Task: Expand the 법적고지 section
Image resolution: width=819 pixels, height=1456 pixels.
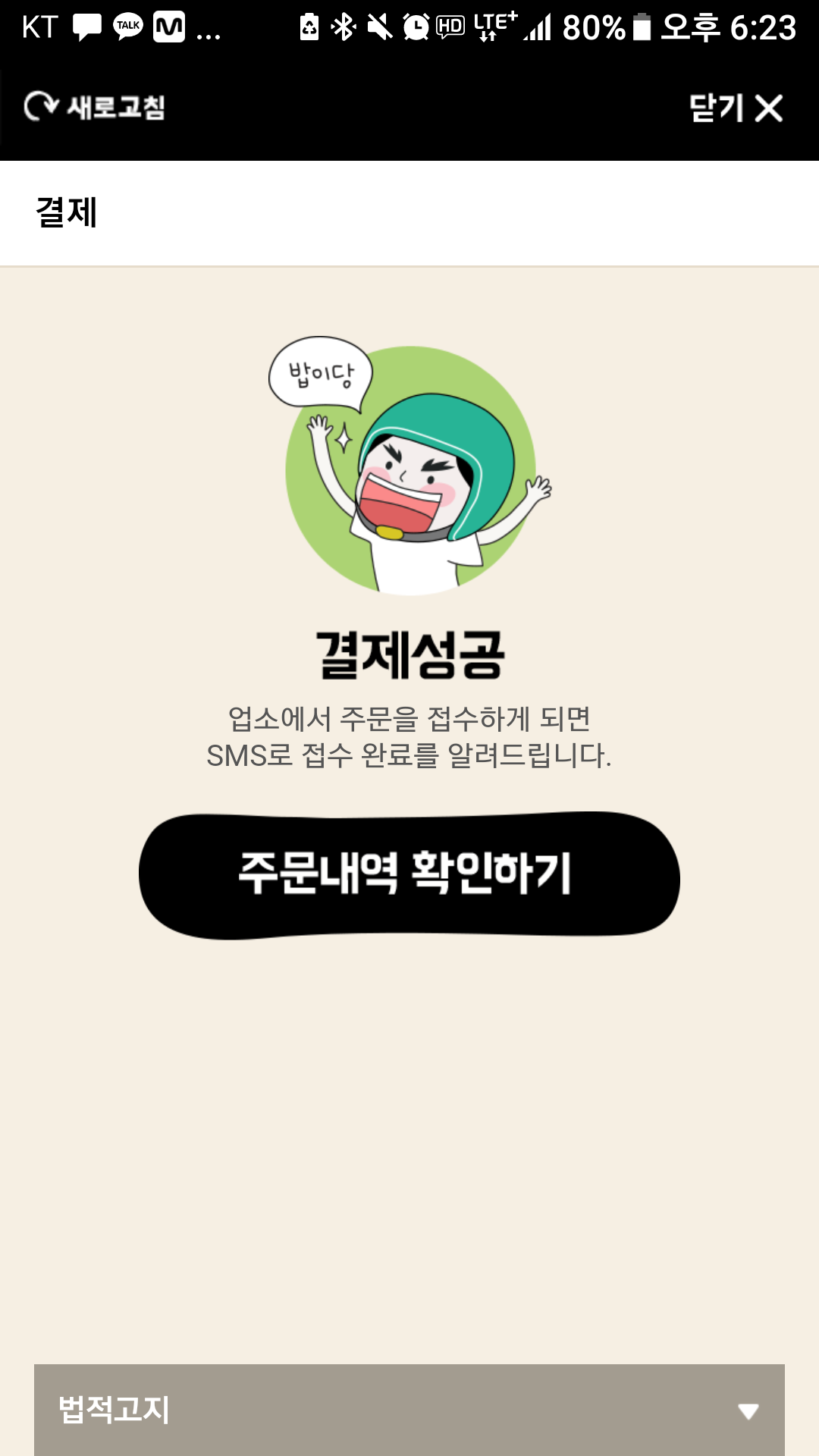Action: [x=409, y=1410]
